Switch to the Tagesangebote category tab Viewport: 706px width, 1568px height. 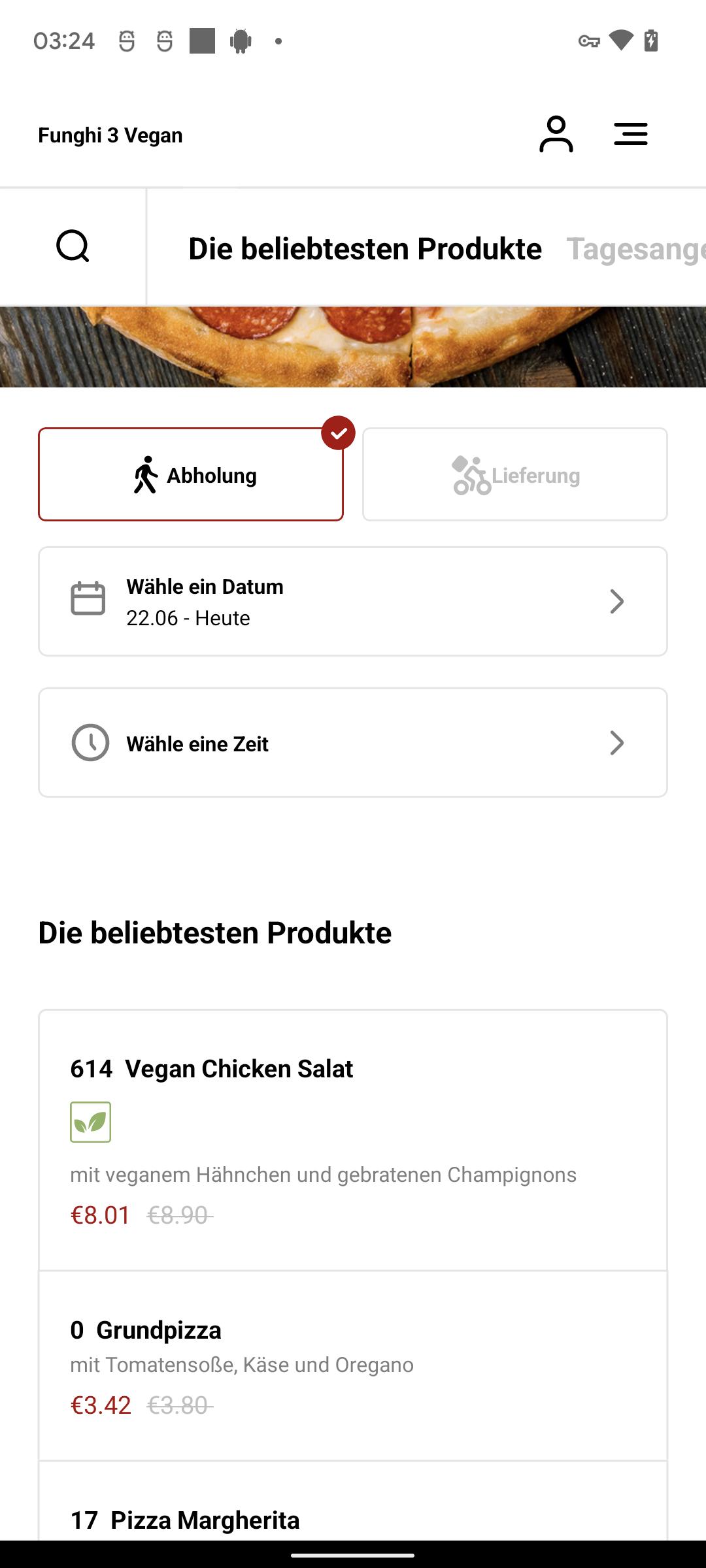635,249
